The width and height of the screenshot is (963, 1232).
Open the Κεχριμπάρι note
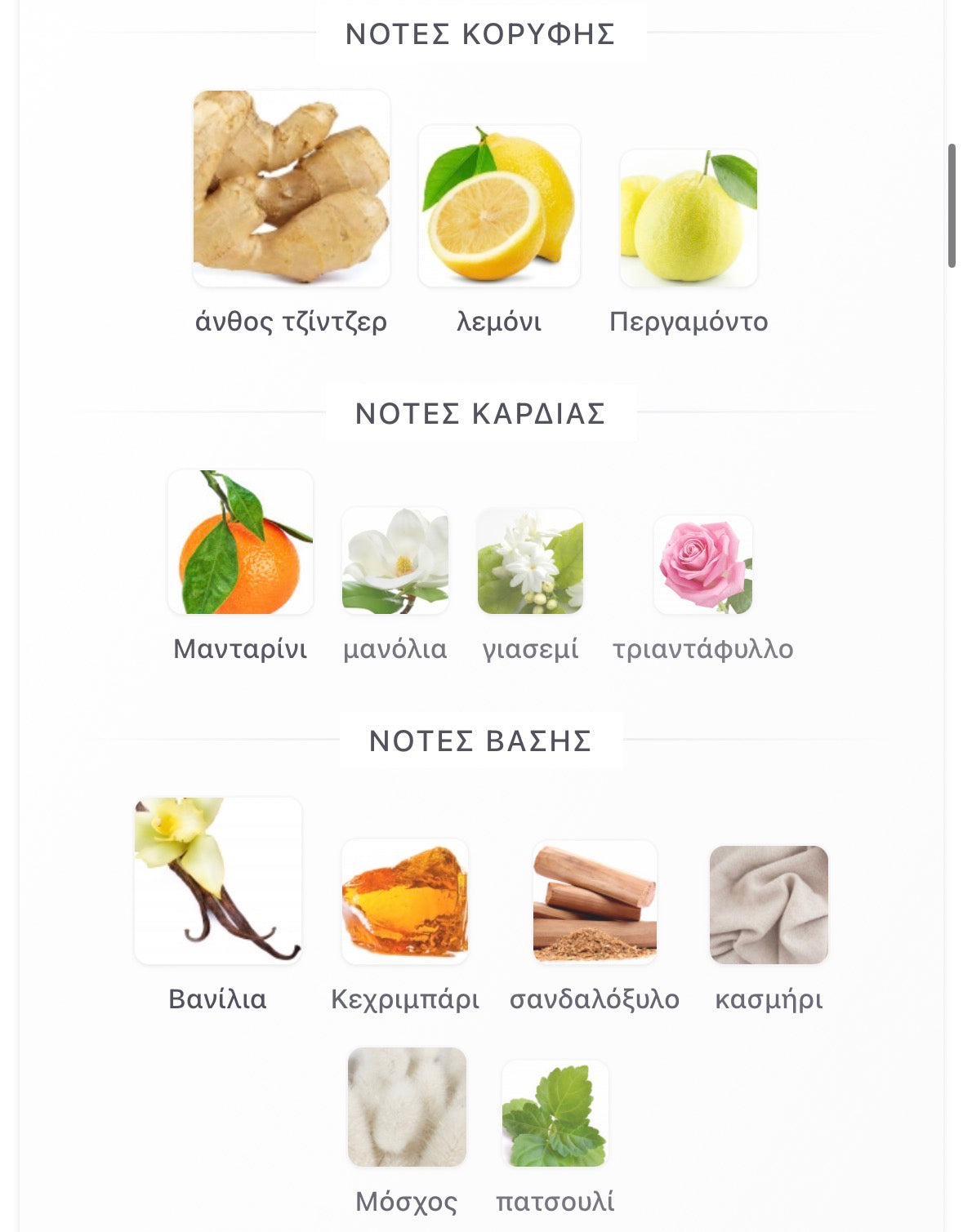coord(405,901)
